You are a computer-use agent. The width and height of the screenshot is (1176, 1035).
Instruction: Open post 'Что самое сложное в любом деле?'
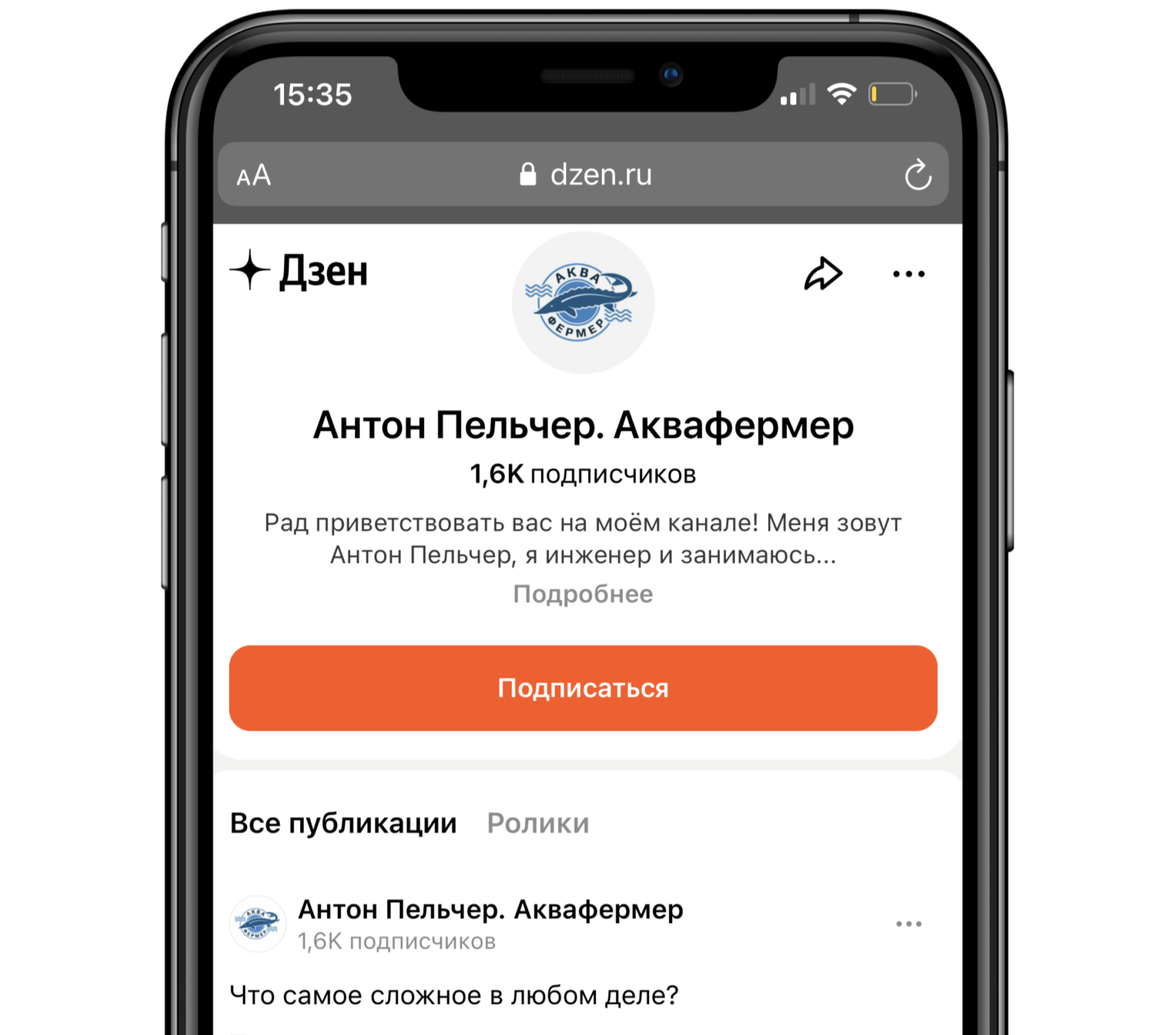(x=454, y=994)
